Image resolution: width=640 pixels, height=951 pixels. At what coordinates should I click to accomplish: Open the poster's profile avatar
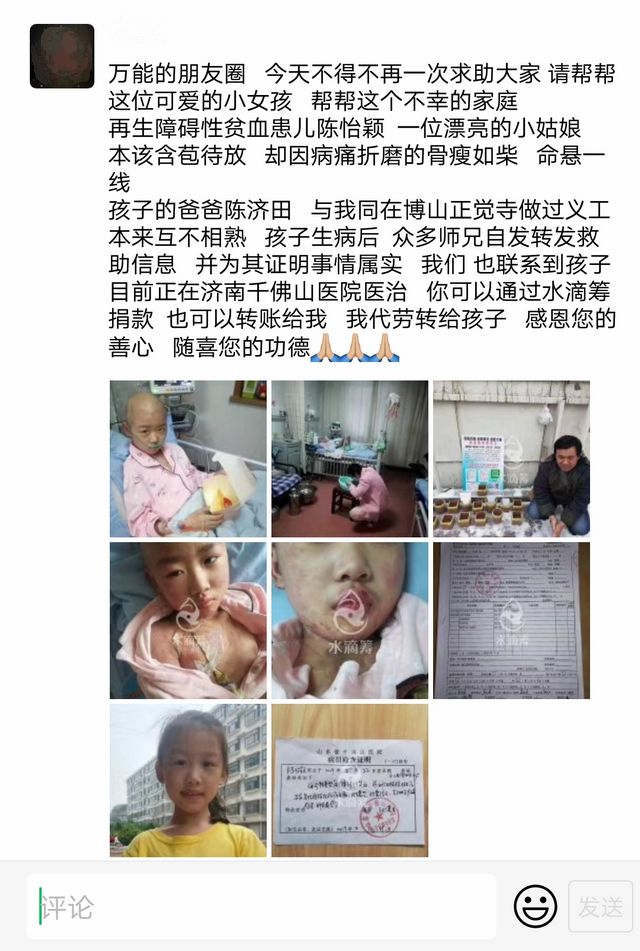[x=62, y=56]
